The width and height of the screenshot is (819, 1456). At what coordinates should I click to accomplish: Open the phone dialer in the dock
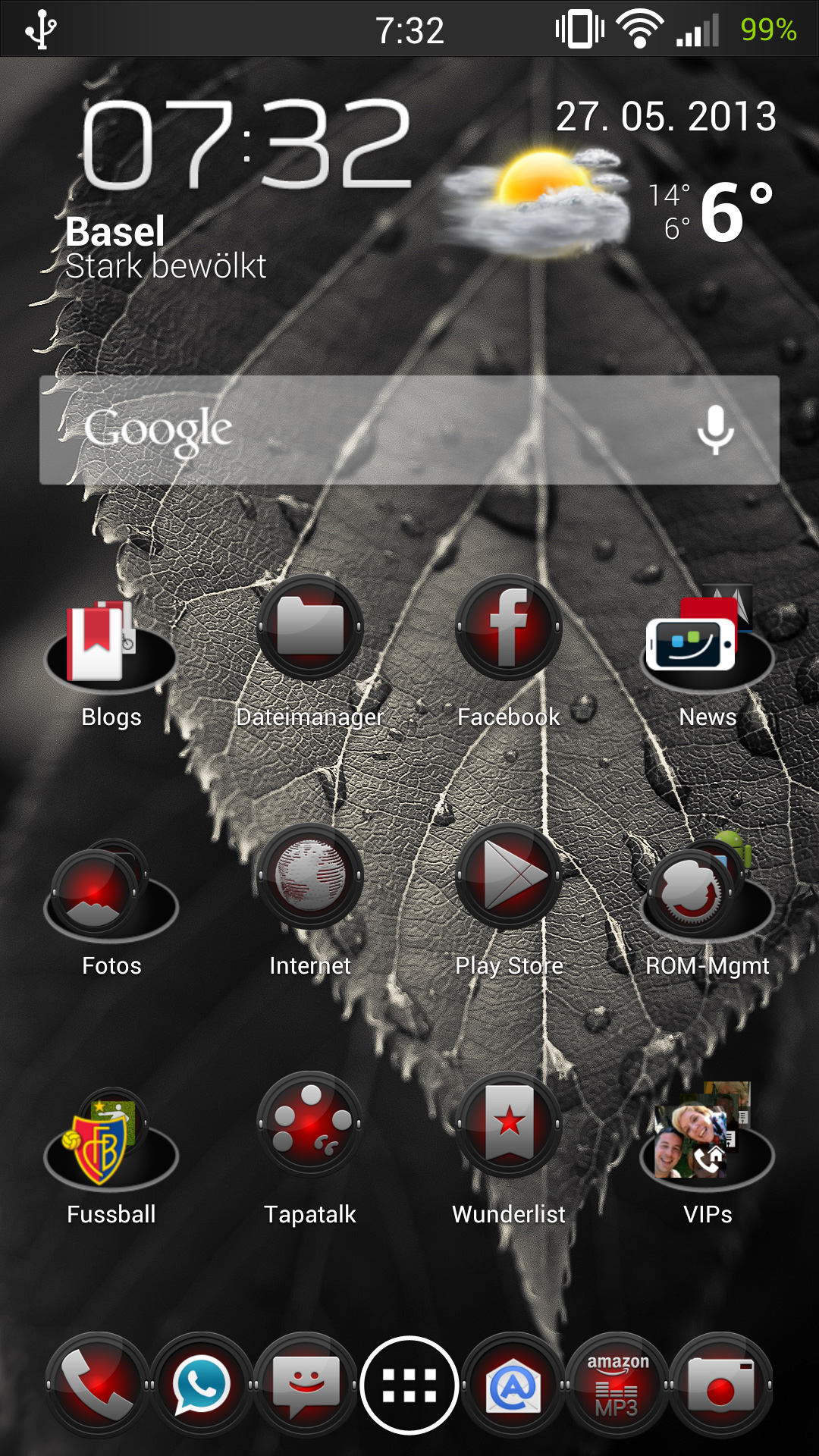tap(97, 1385)
